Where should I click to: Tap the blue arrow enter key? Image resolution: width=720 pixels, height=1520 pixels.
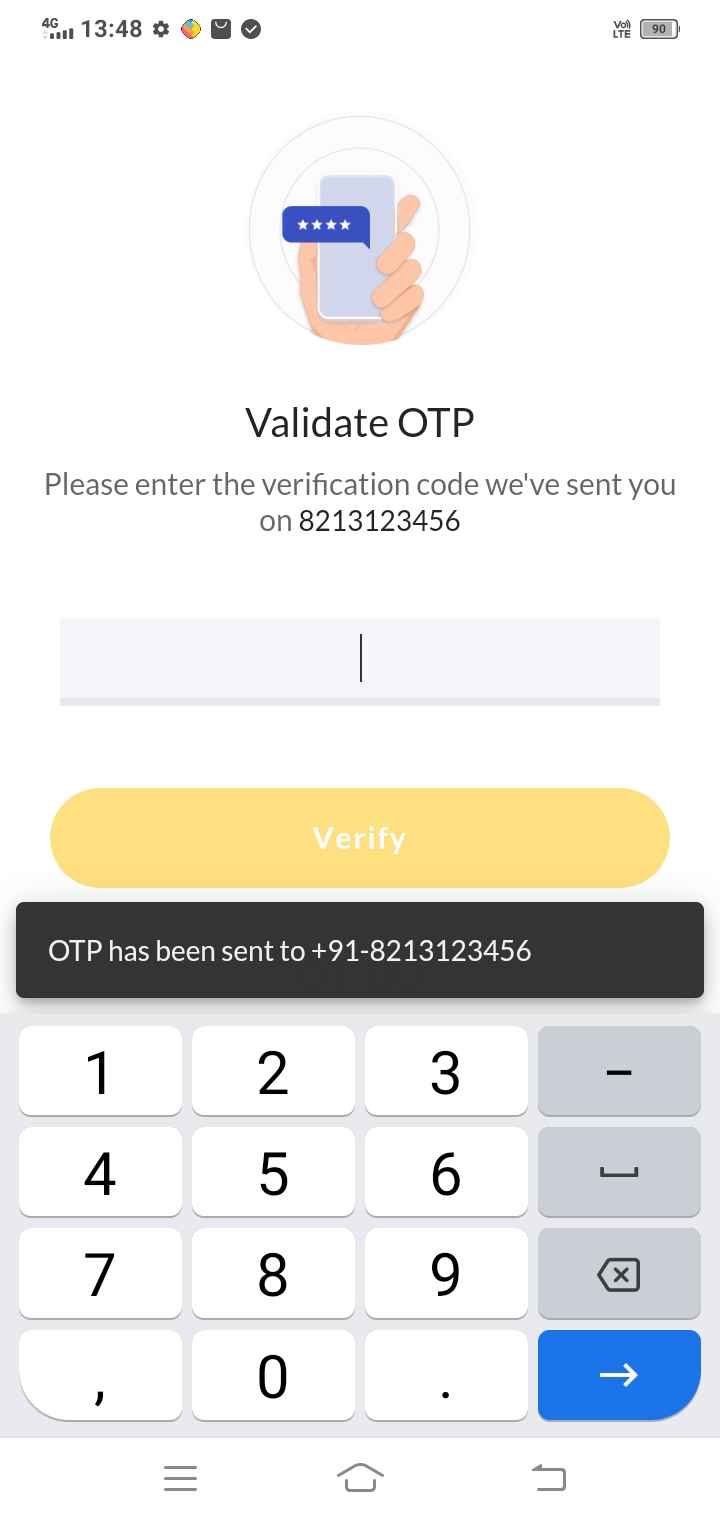[618, 1376]
